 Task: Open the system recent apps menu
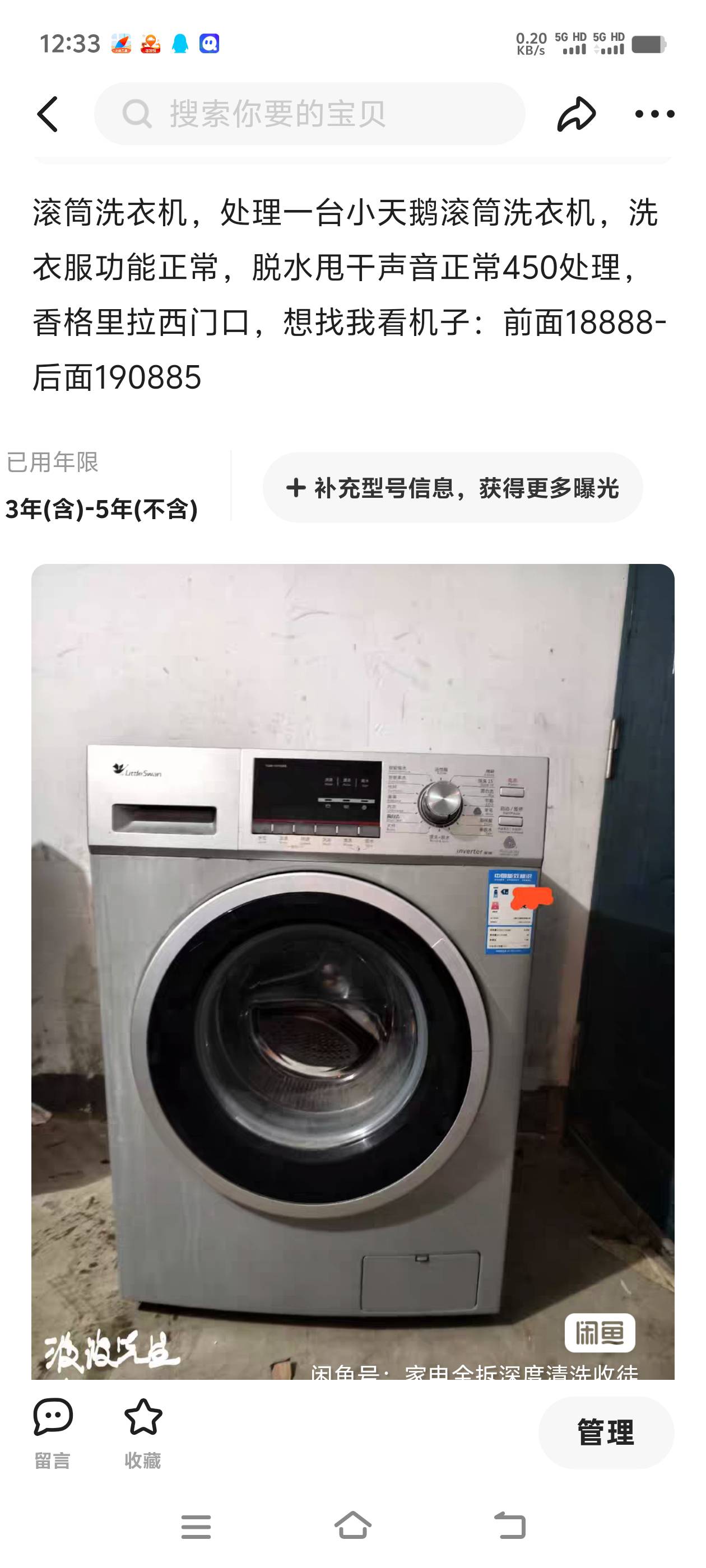[x=196, y=1527]
